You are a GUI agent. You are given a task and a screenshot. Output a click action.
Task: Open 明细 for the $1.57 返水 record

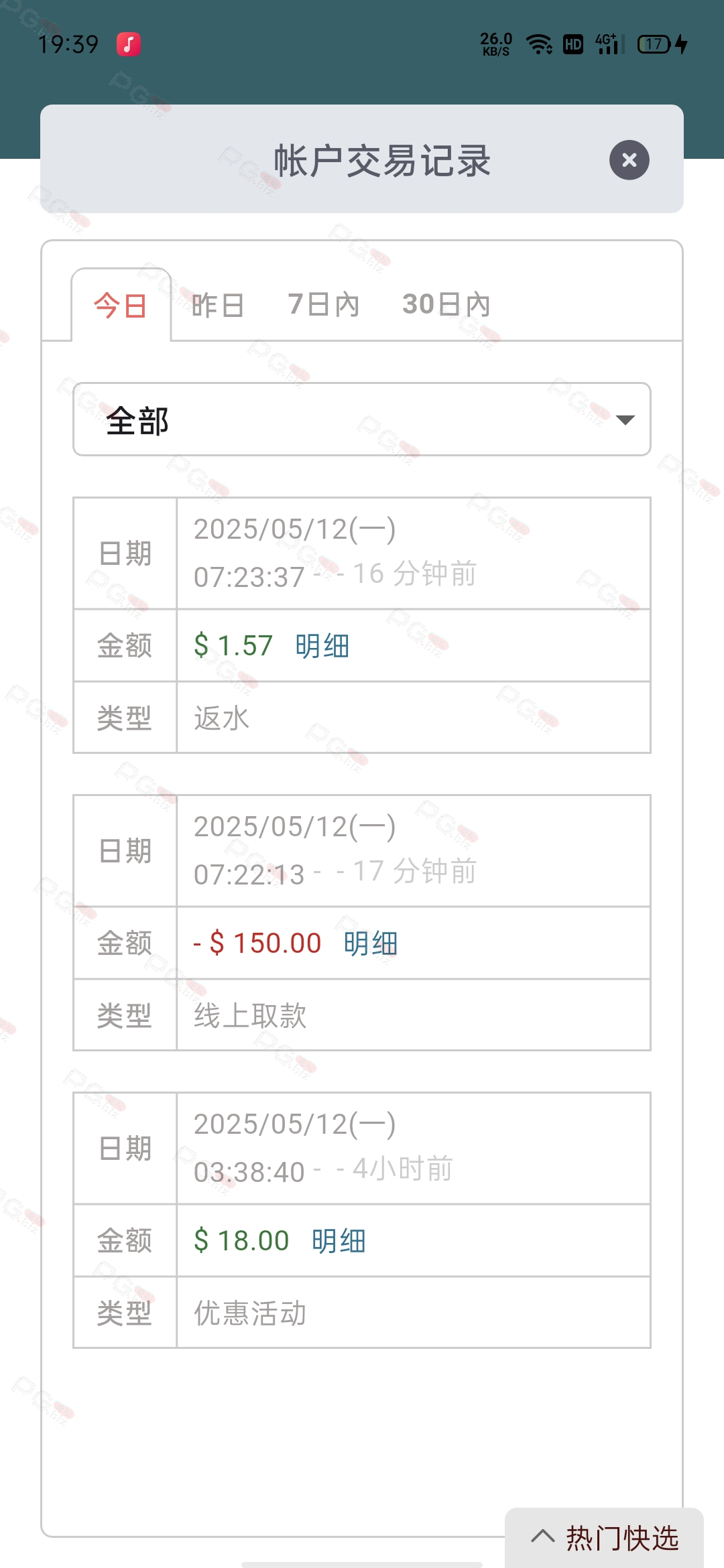click(322, 646)
